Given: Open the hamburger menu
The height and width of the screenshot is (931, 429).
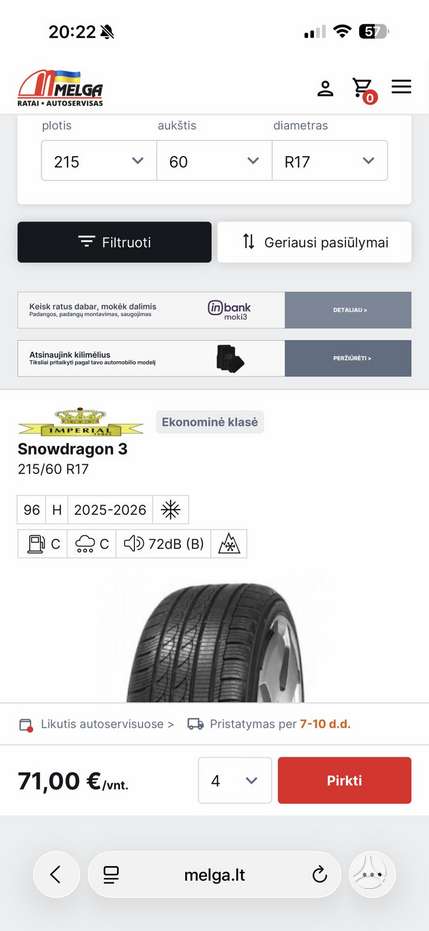Looking at the screenshot, I should point(401,87).
